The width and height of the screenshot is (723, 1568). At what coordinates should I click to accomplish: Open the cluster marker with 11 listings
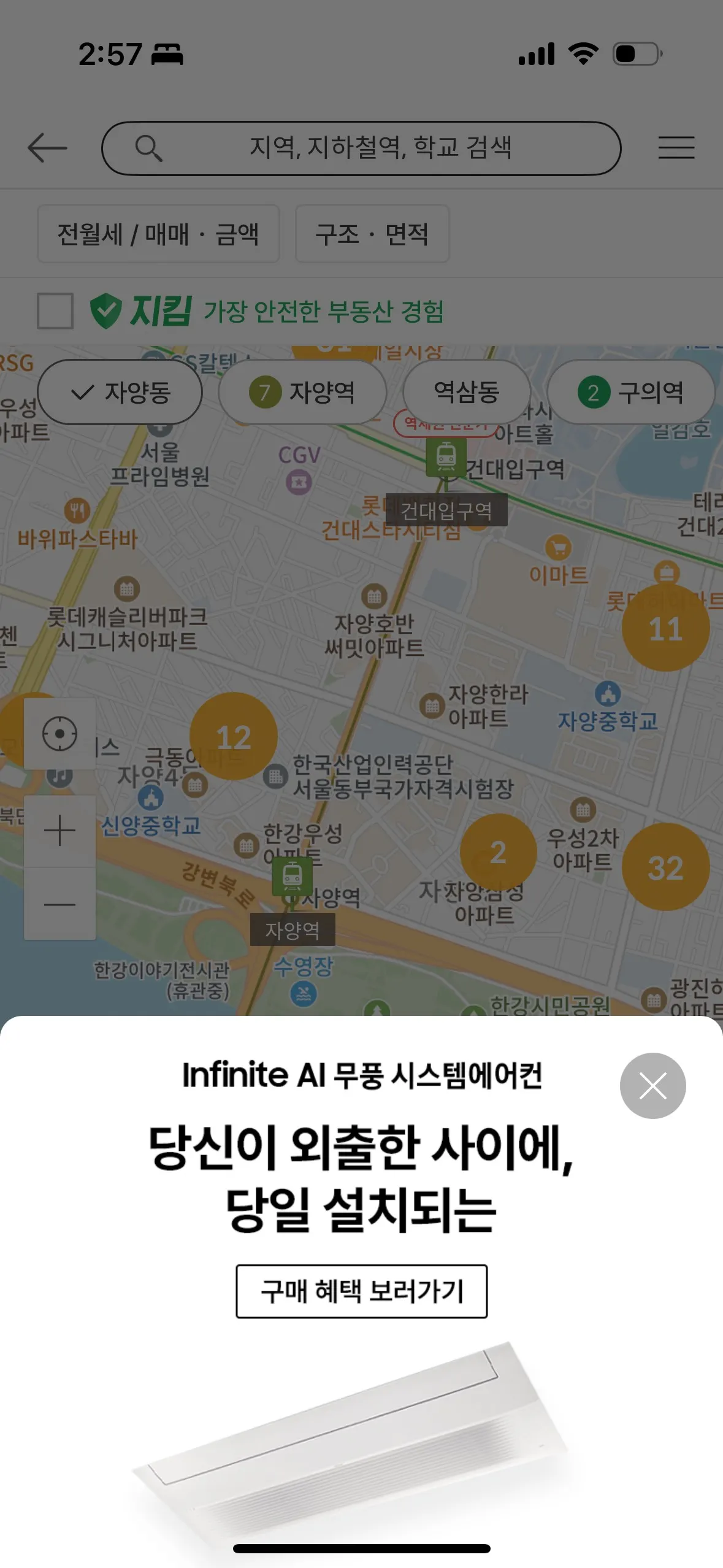click(x=665, y=628)
